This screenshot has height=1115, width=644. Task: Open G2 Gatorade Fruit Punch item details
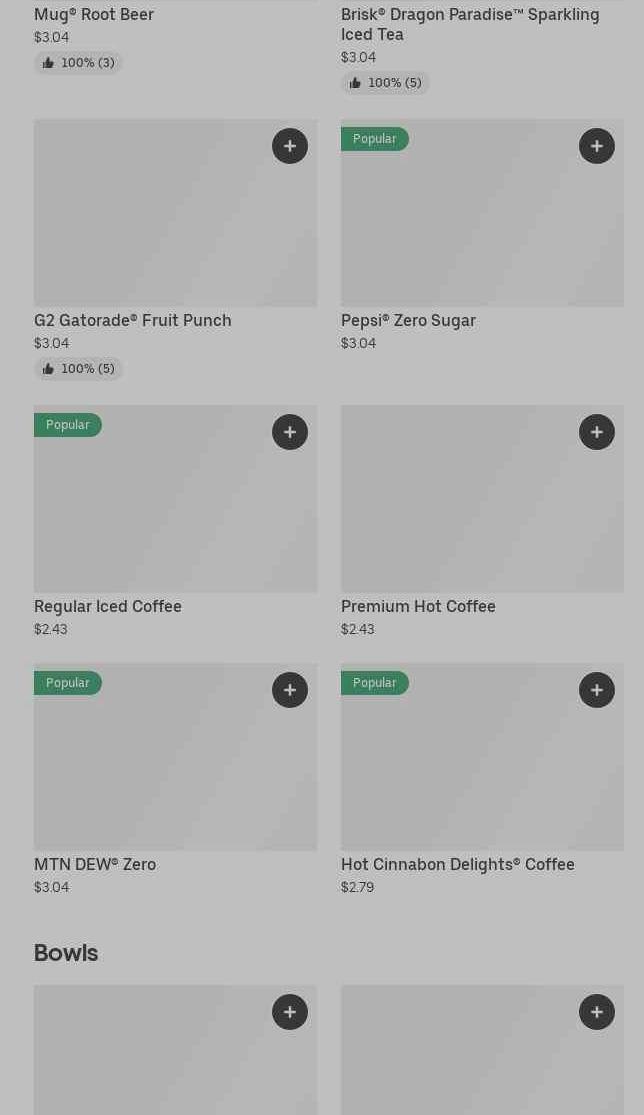pos(150,230)
